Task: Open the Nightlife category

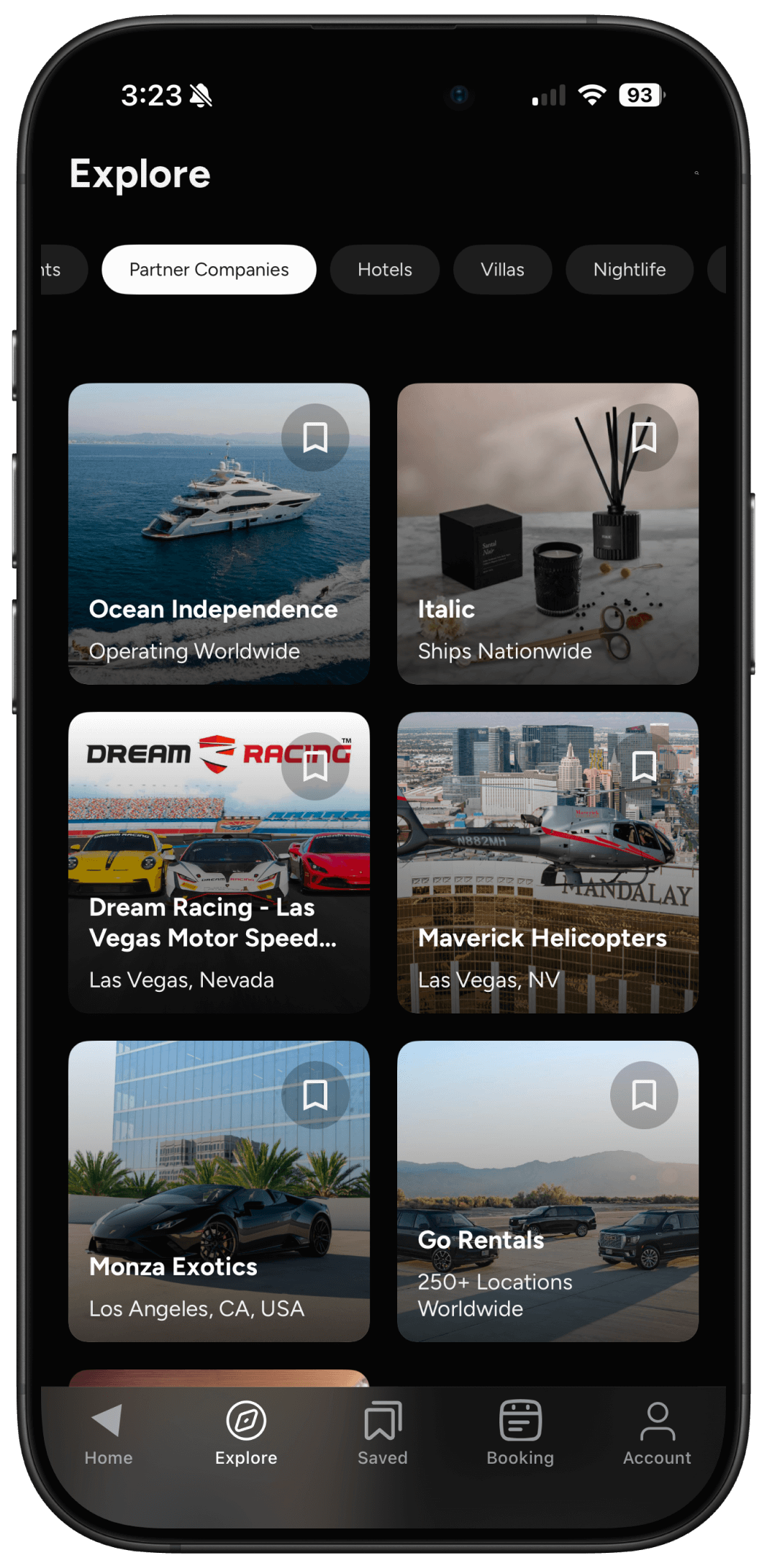Action: pyautogui.click(x=629, y=270)
